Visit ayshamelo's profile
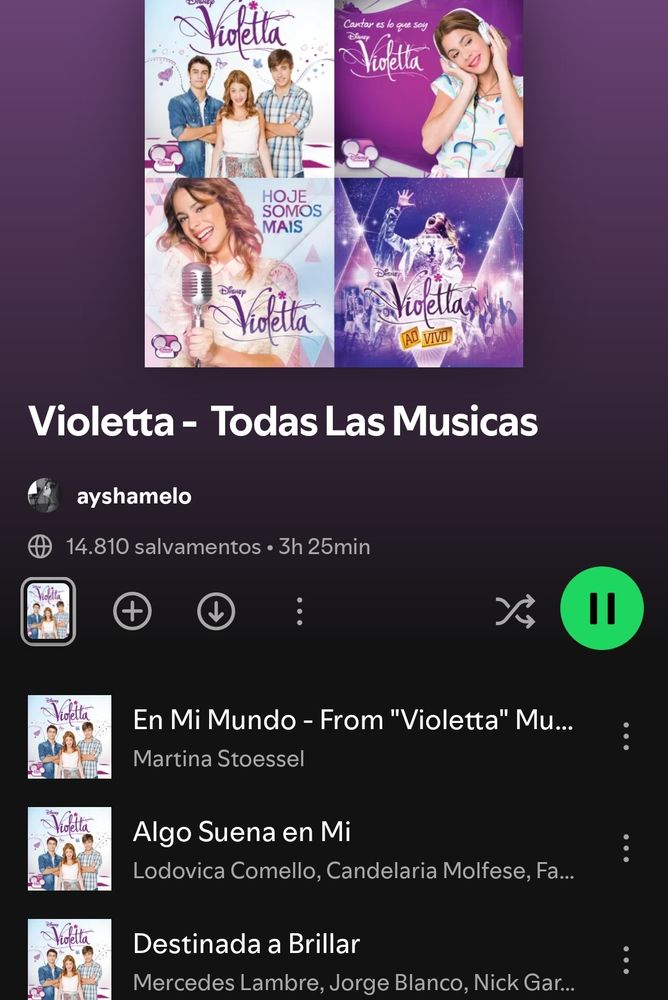668x1000 pixels. click(133, 496)
